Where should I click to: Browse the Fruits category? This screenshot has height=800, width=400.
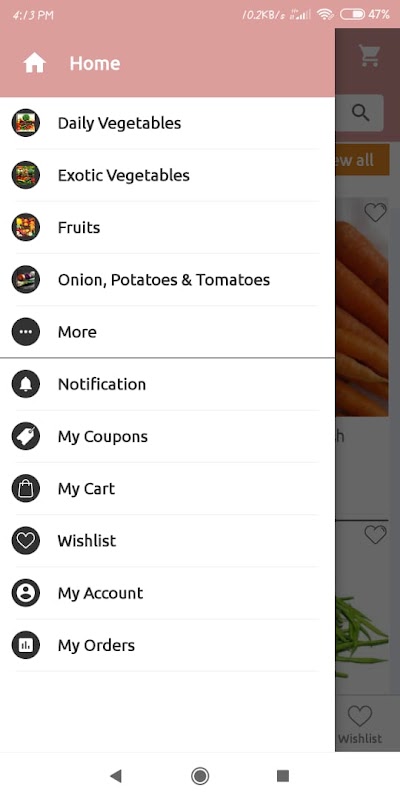tap(167, 227)
